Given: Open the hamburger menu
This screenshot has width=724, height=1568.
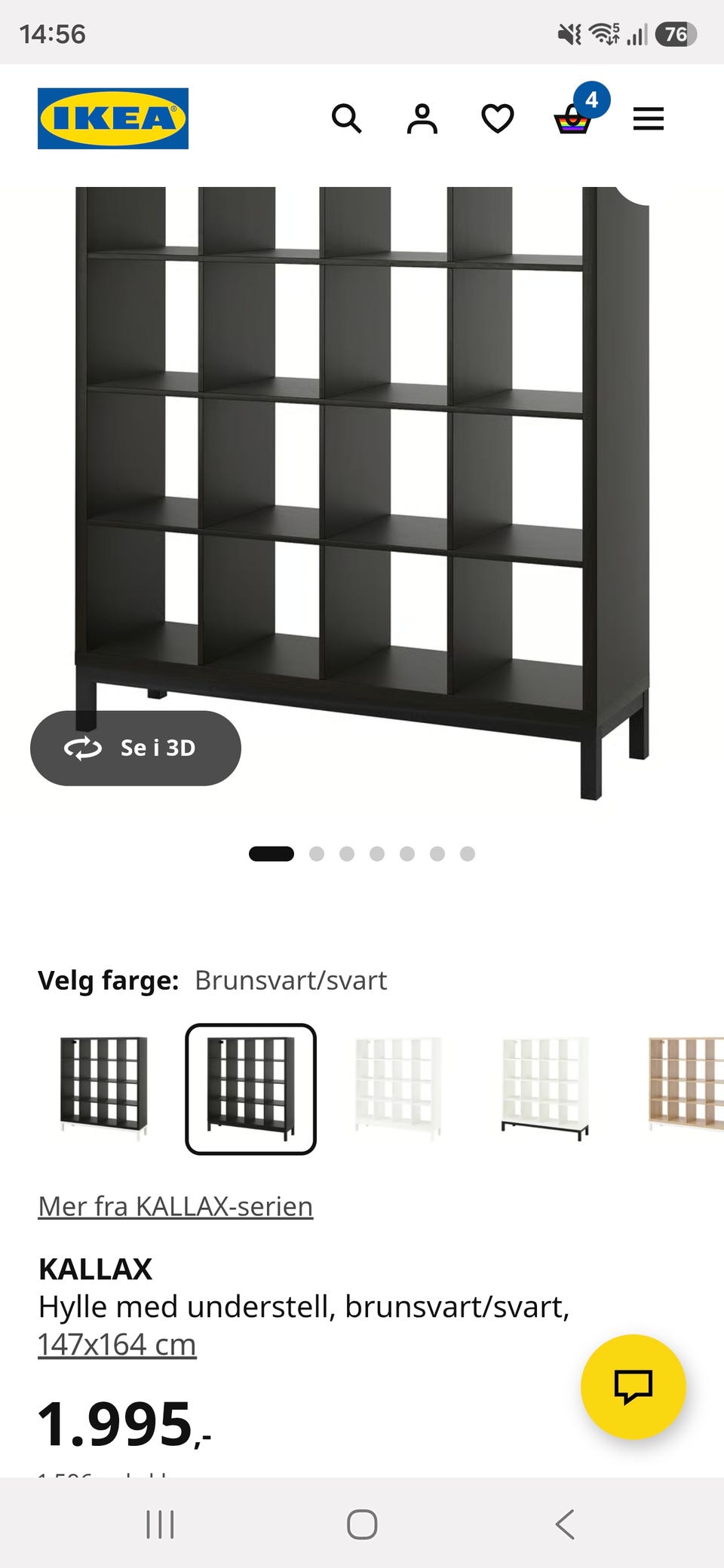Looking at the screenshot, I should pyautogui.click(x=649, y=119).
